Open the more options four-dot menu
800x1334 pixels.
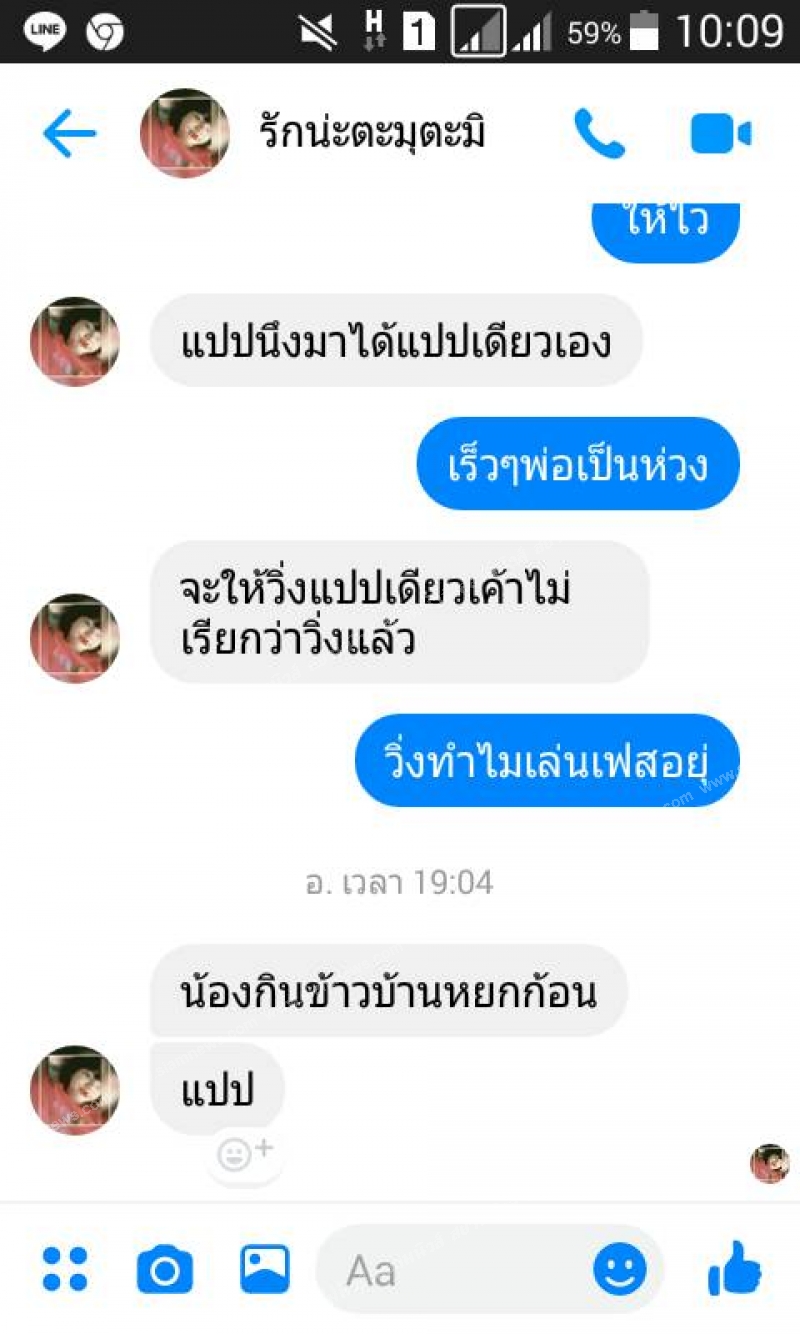pos(65,1269)
